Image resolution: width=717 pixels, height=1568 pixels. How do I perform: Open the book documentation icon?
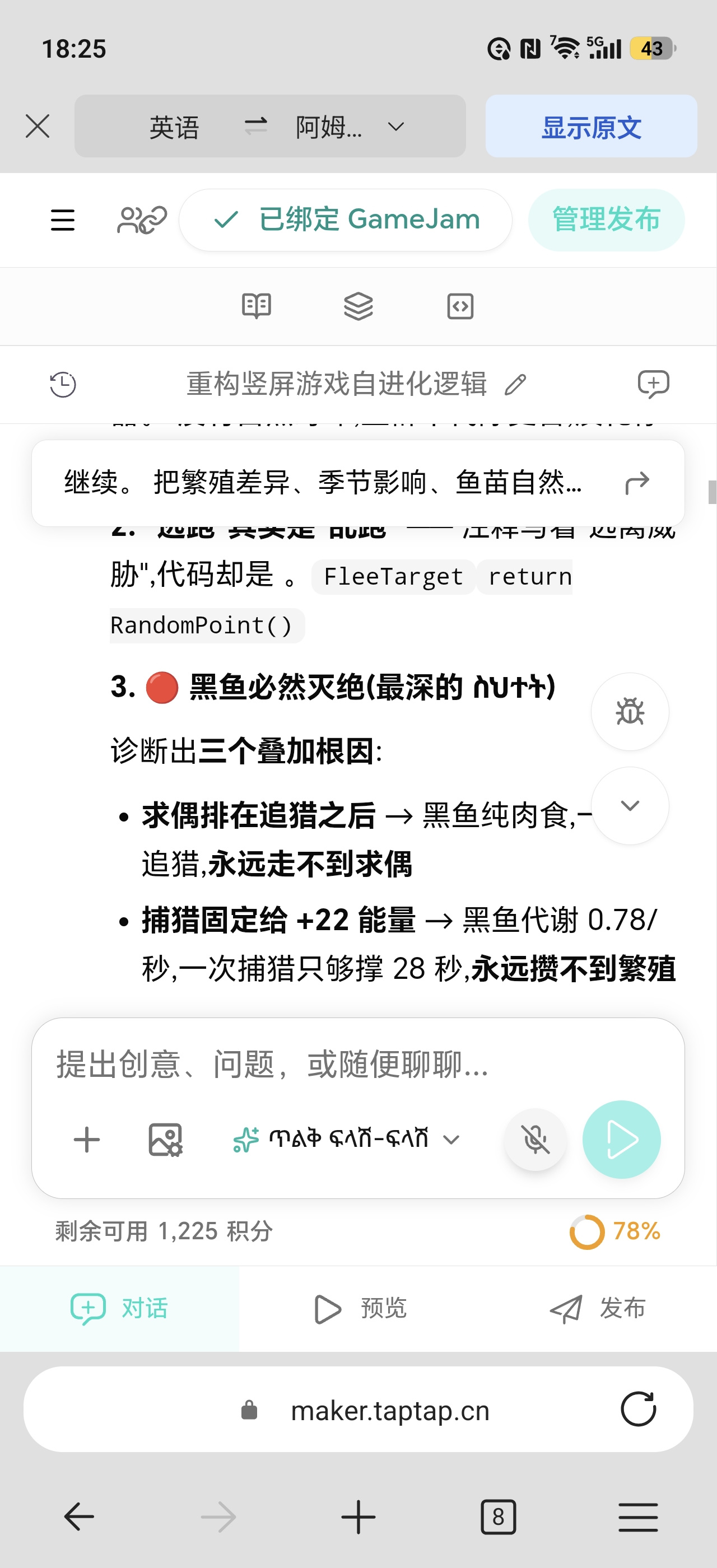256,306
